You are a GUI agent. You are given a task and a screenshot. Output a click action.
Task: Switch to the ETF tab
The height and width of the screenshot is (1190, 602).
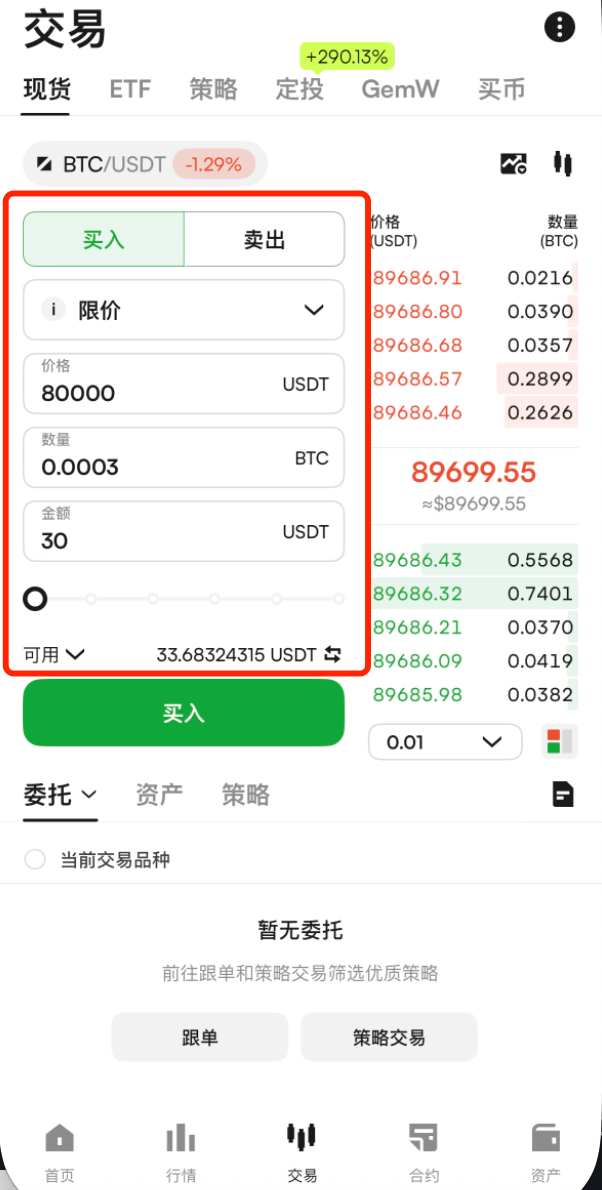point(130,89)
